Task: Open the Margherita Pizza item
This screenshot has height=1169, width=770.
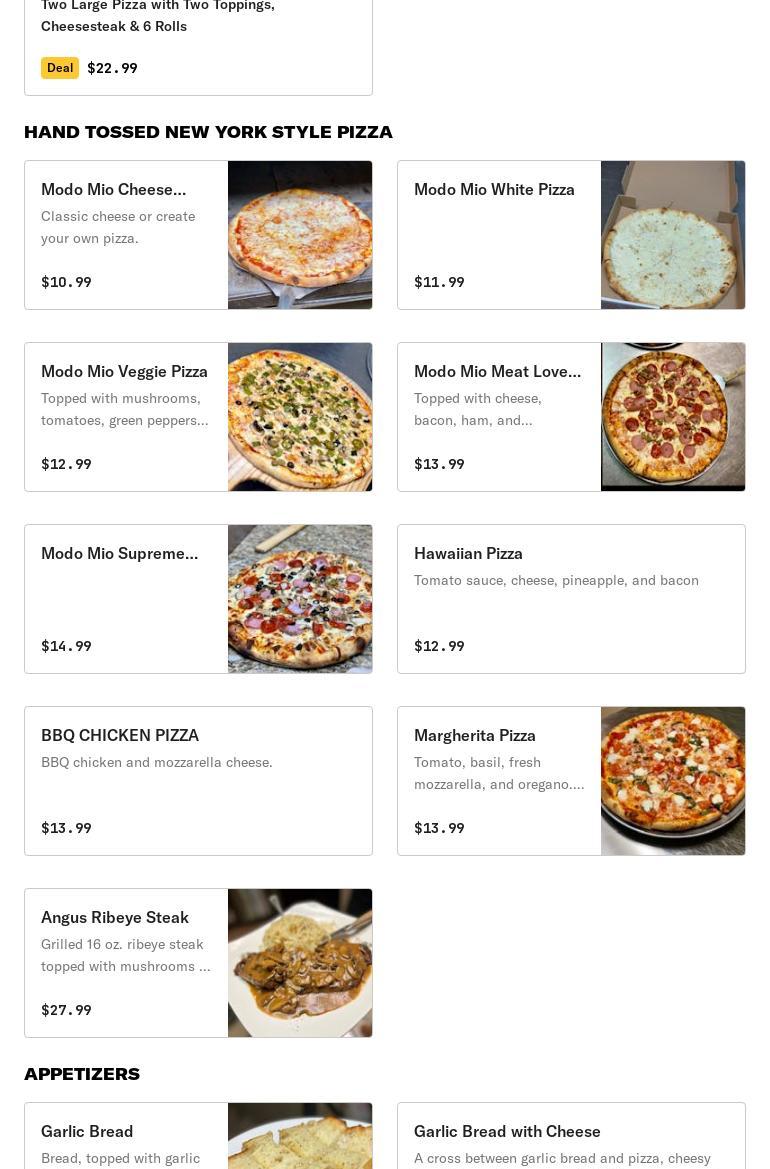Action: (571, 781)
